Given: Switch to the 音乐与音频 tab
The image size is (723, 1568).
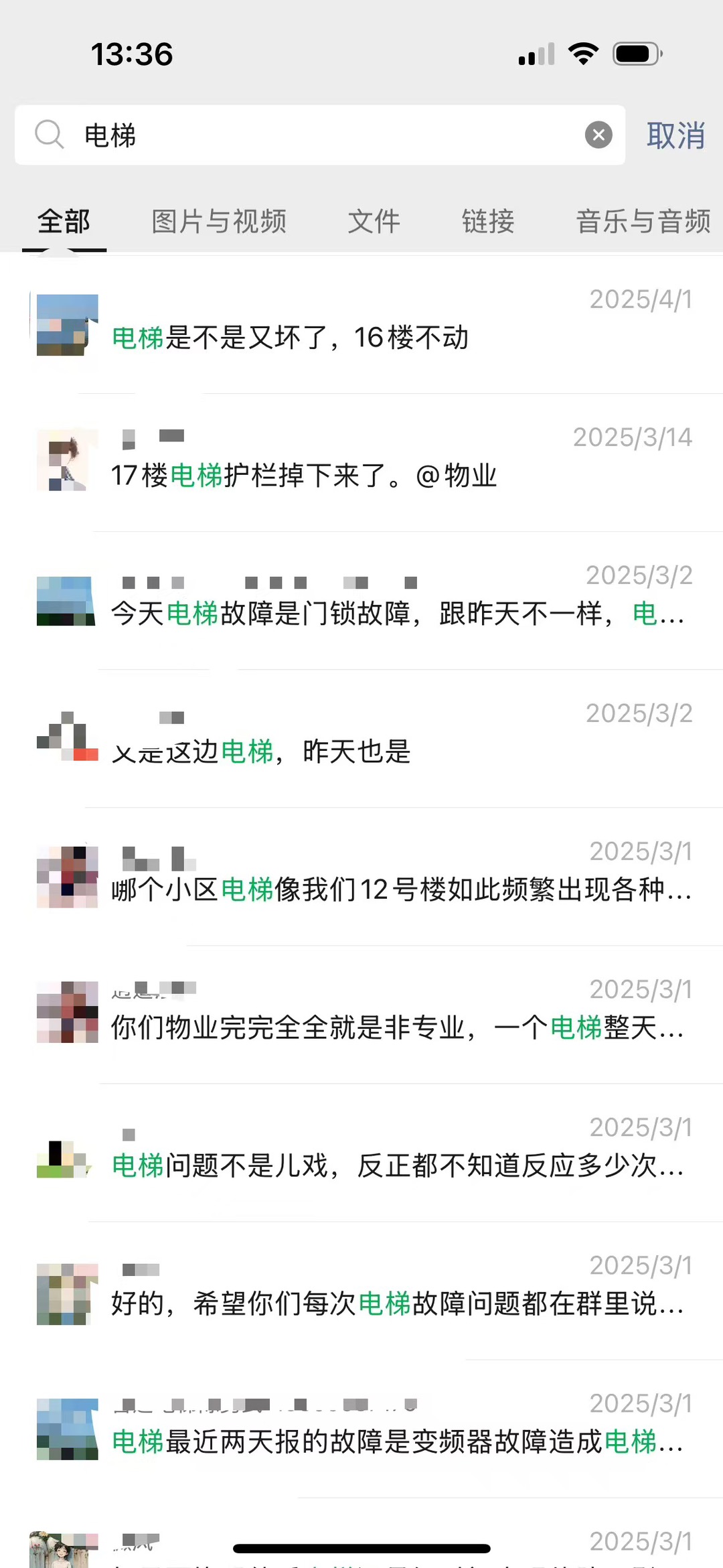Looking at the screenshot, I should click(x=643, y=222).
